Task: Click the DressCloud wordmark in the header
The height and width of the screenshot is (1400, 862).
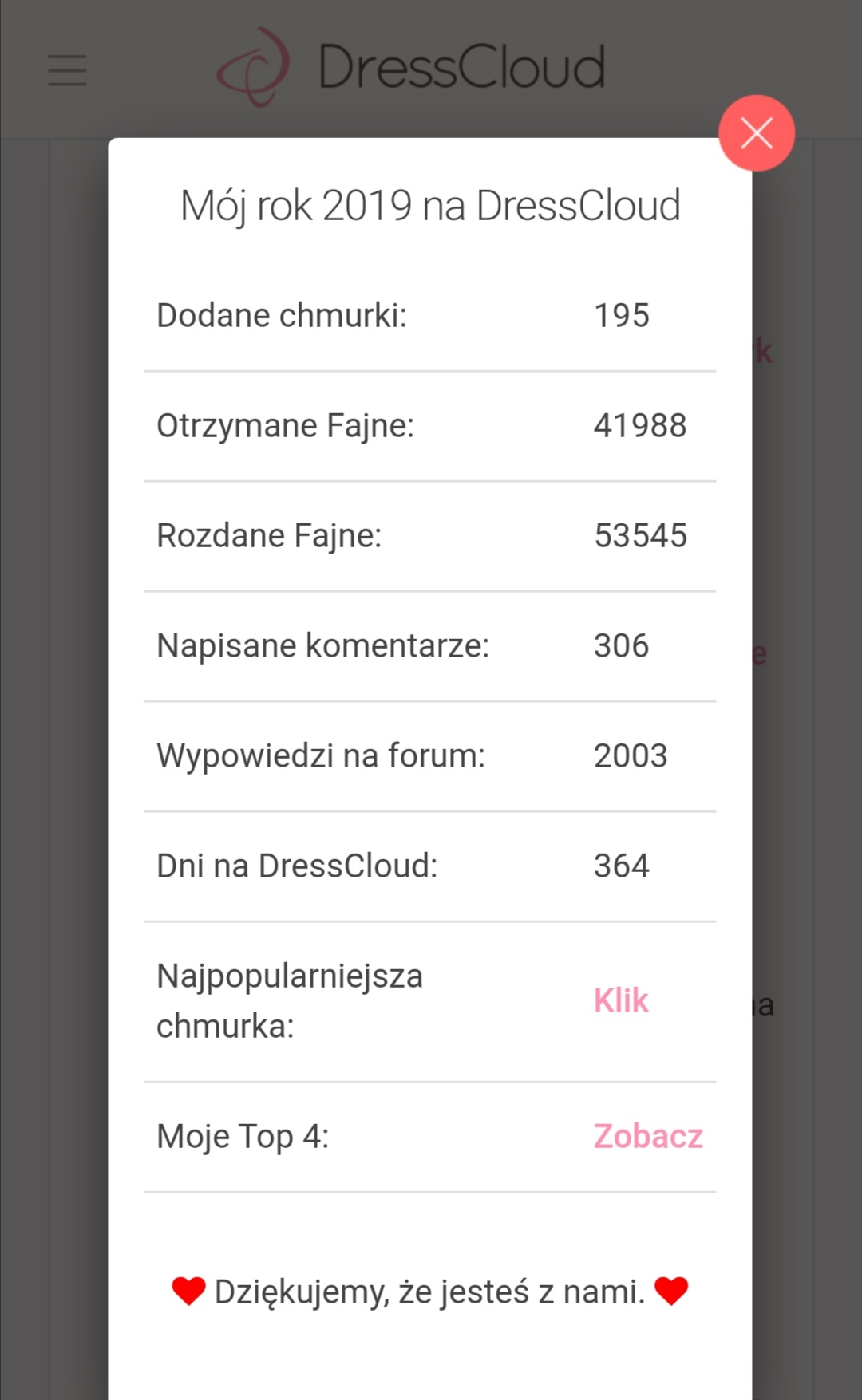Action: point(459,67)
